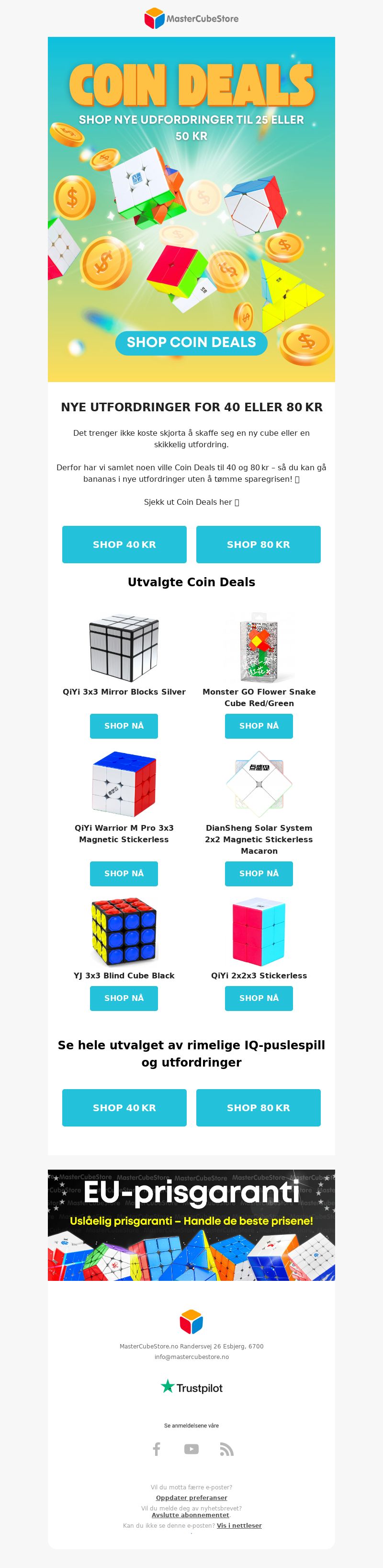Screen dimensions: 383x1568
Task: Select Shop nå for DianSheng Solar System 2x2
Action: [x=259, y=873]
